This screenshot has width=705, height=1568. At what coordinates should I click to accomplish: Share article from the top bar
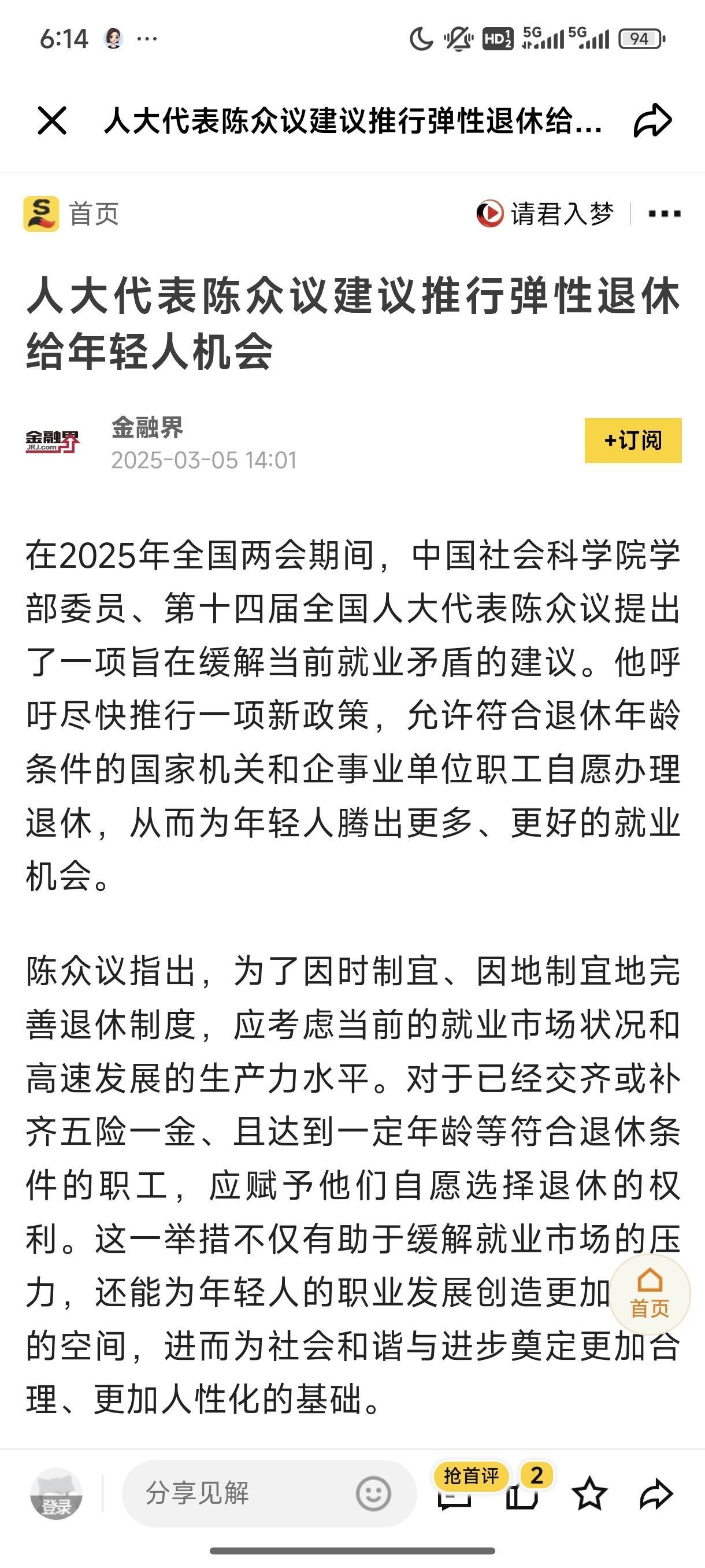pyautogui.click(x=652, y=120)
